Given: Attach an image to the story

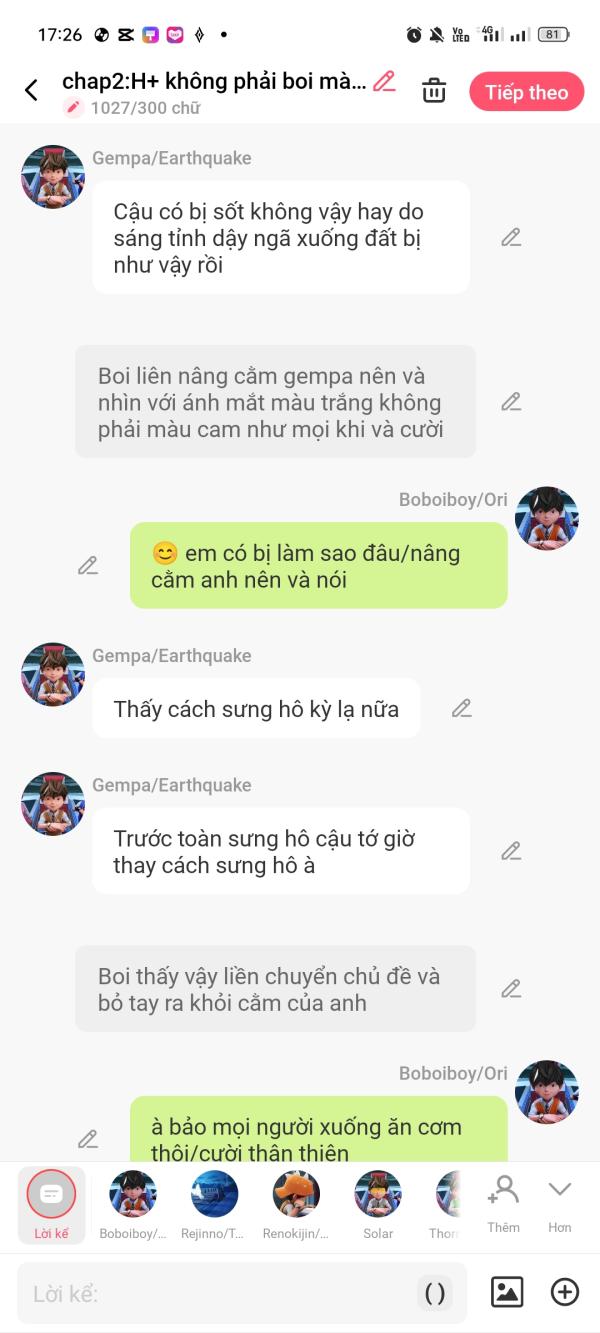Looking at the screenshot, I should [507, 1292].
